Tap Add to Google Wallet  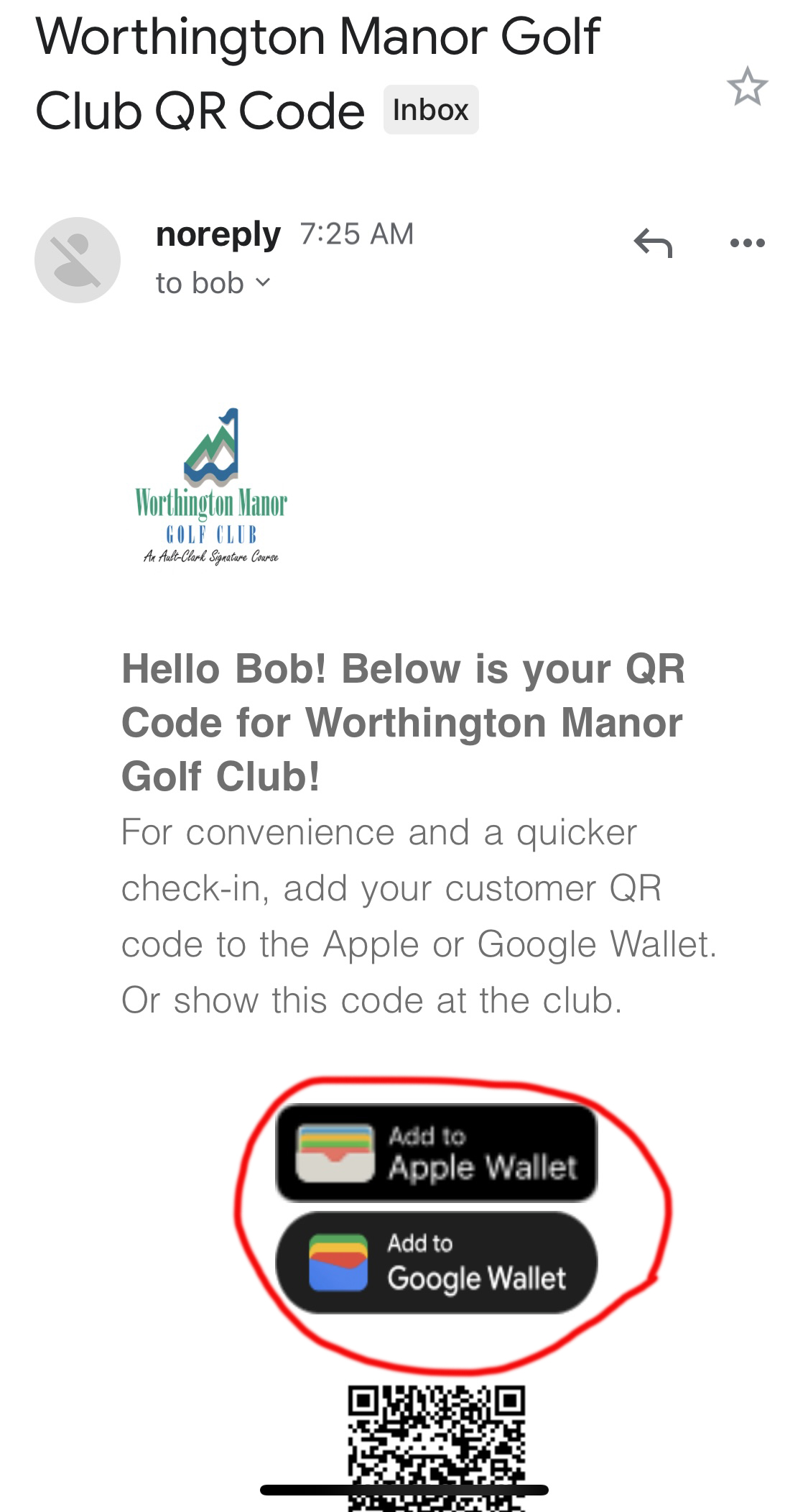[436, 1263]
